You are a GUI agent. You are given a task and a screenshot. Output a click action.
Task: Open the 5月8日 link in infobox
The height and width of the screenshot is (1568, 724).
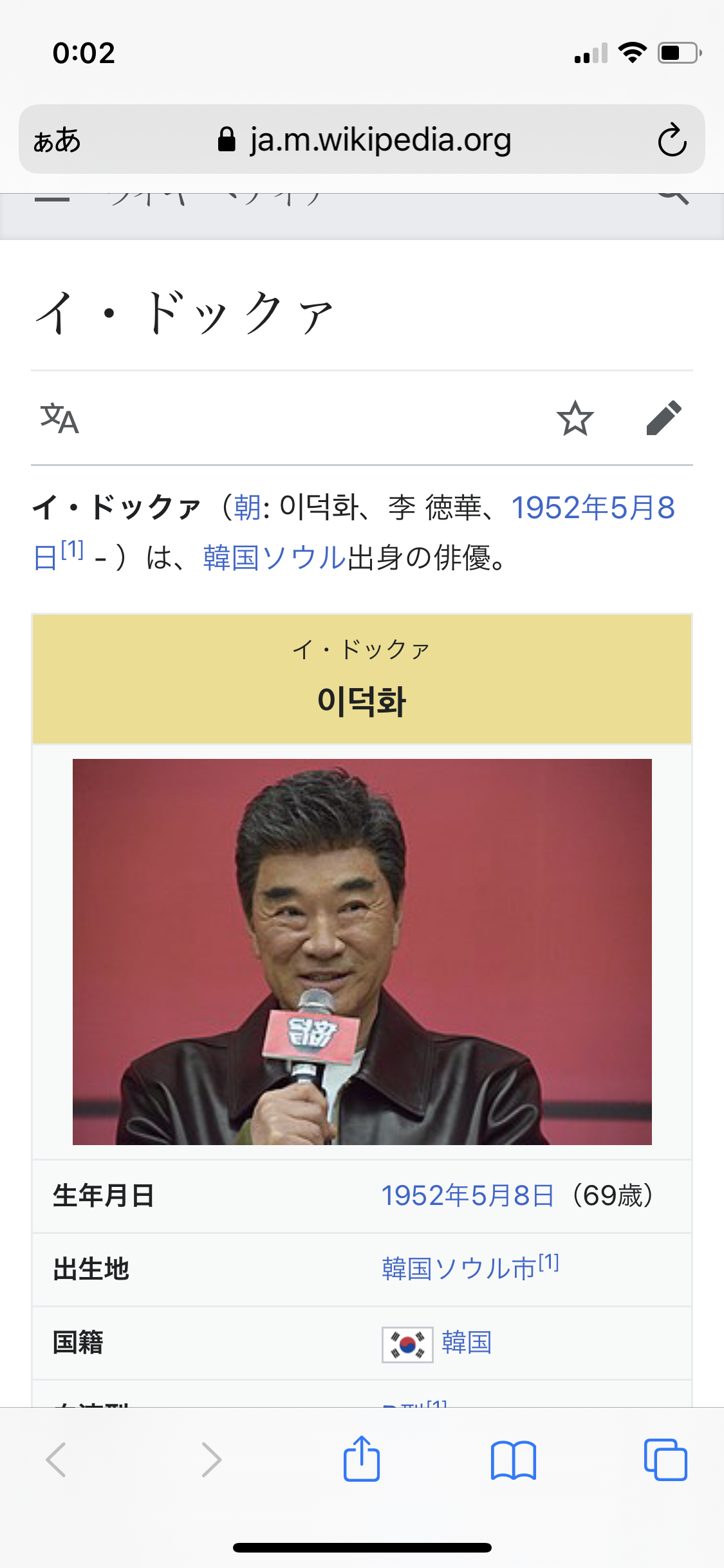click(512, 1196)
